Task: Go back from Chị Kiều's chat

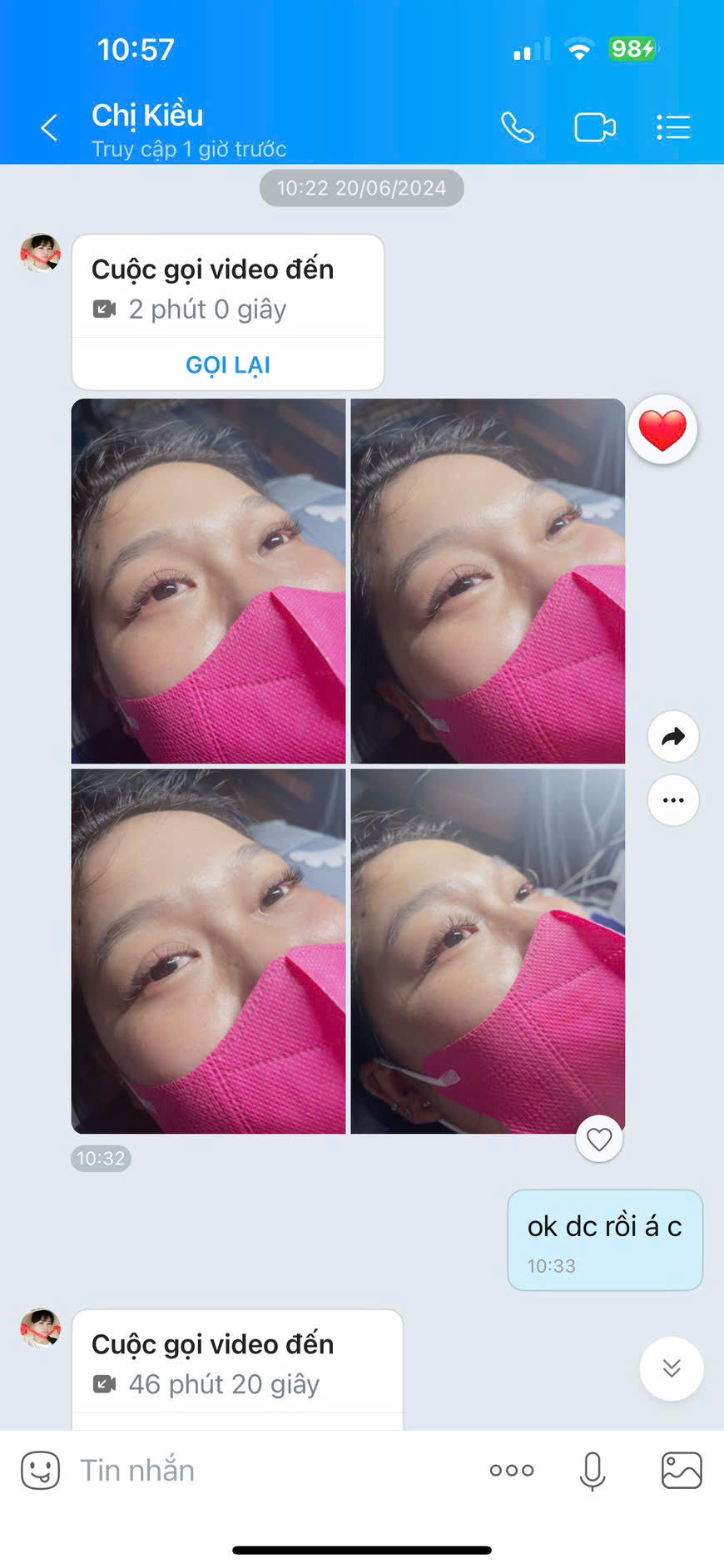Action: (49, 128)
